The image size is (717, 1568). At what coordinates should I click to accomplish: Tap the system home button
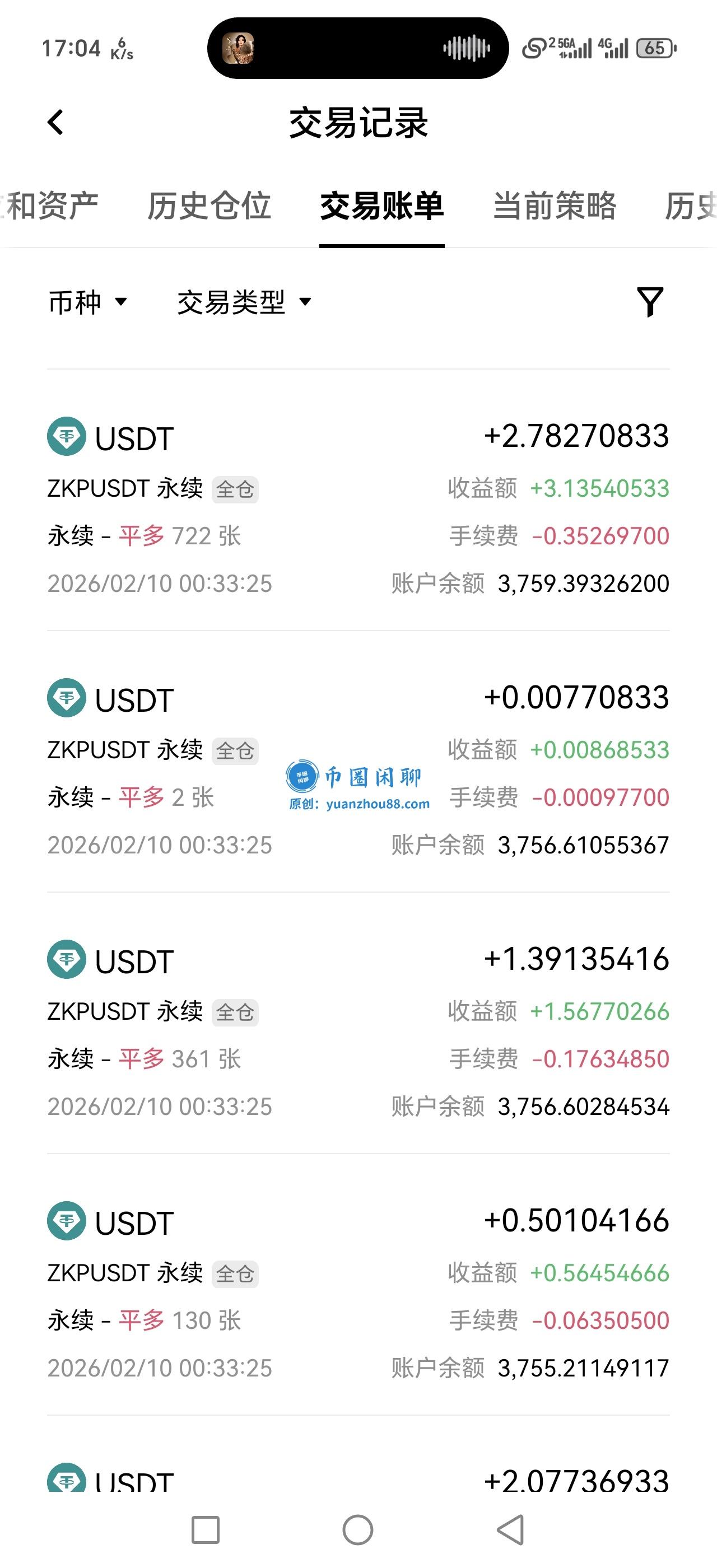[358, 1530]
